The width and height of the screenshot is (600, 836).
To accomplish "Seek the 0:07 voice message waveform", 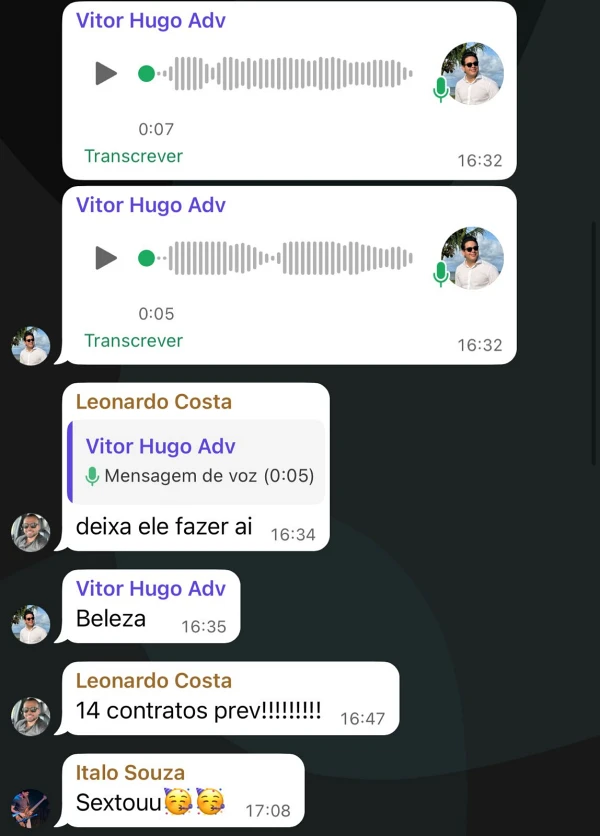I will [x=292, y=73].
